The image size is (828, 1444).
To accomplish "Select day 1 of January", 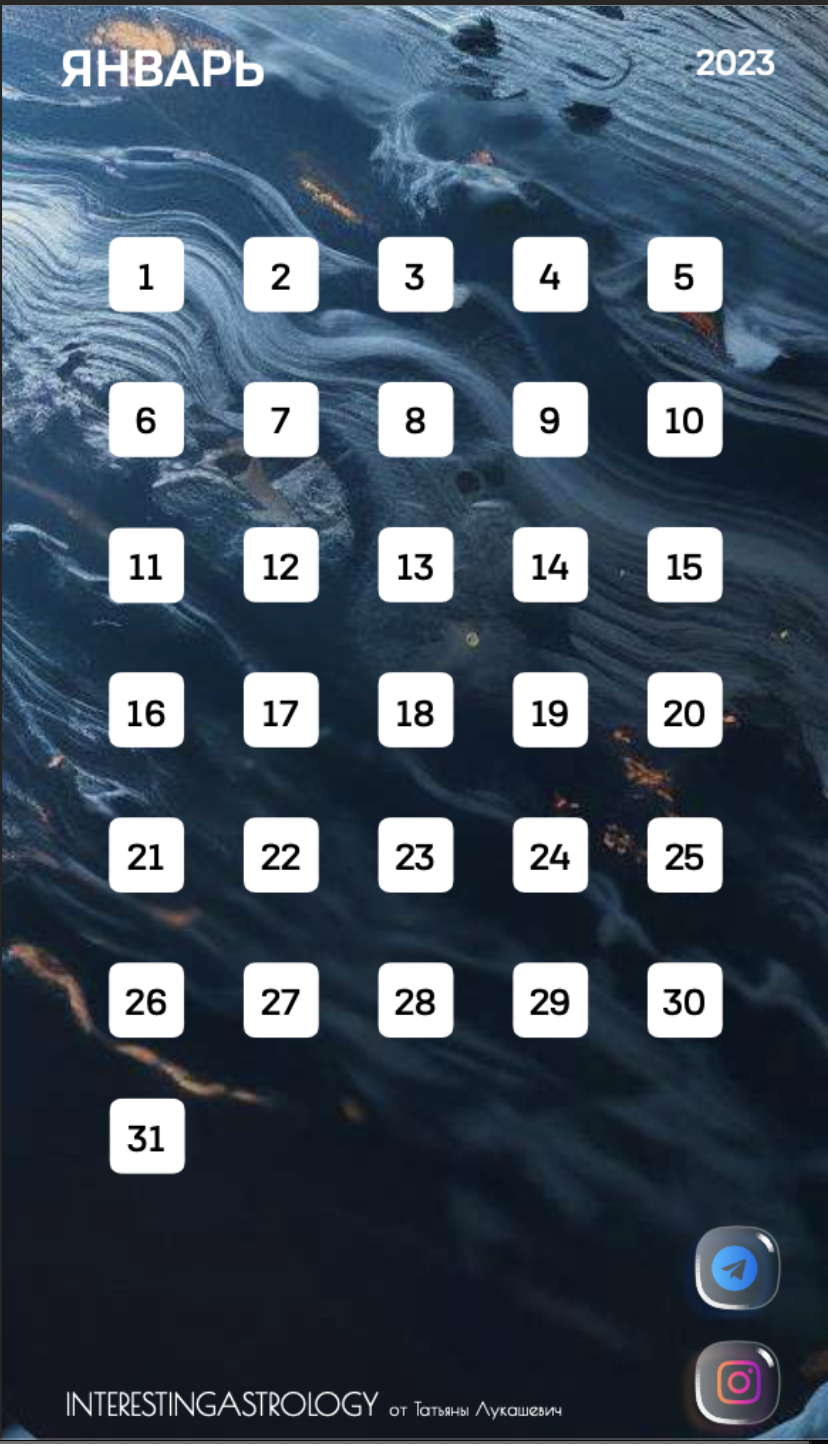I will [x=146, y=275].
